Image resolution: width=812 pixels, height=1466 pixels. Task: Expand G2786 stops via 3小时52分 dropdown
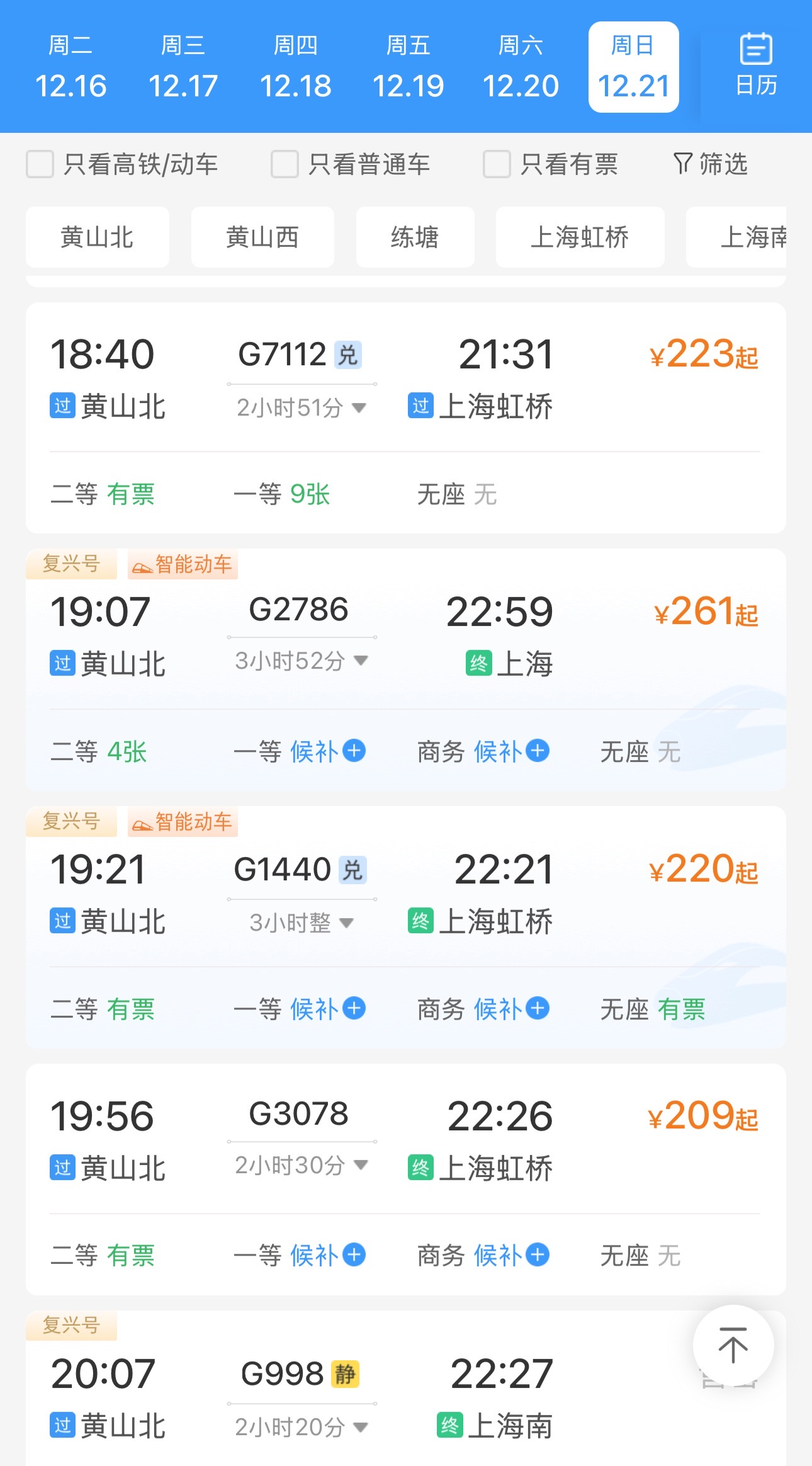point(301,661)
